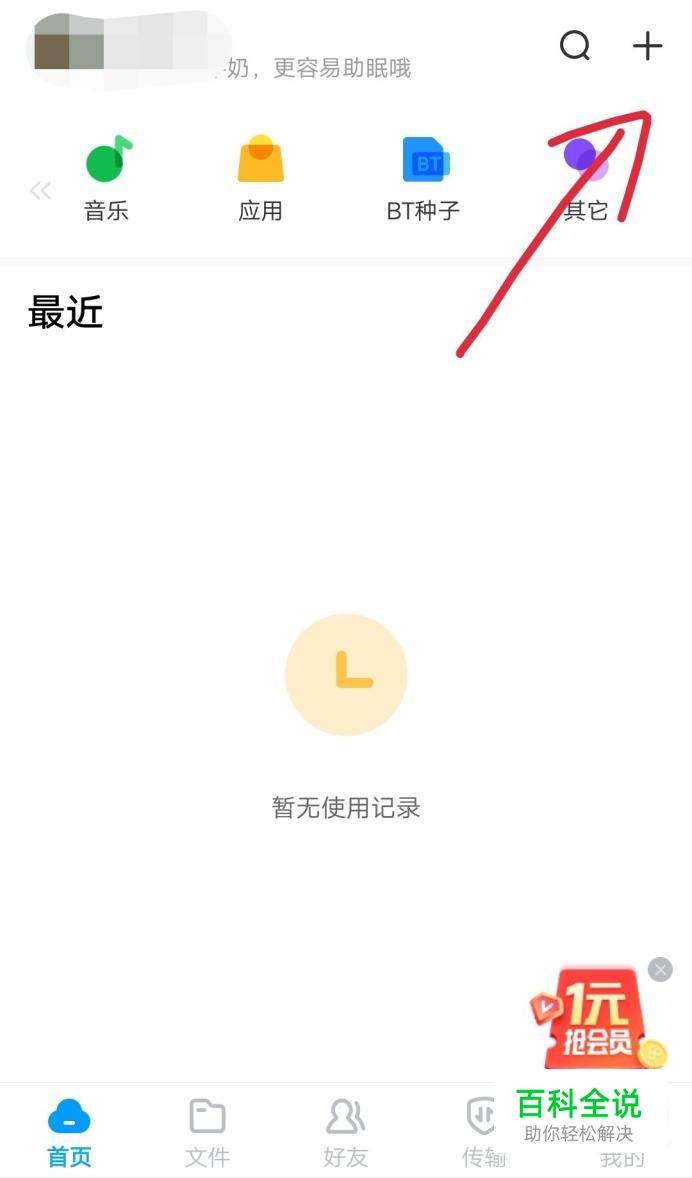
Task: Open the 音乐 category
Action: 107,178
